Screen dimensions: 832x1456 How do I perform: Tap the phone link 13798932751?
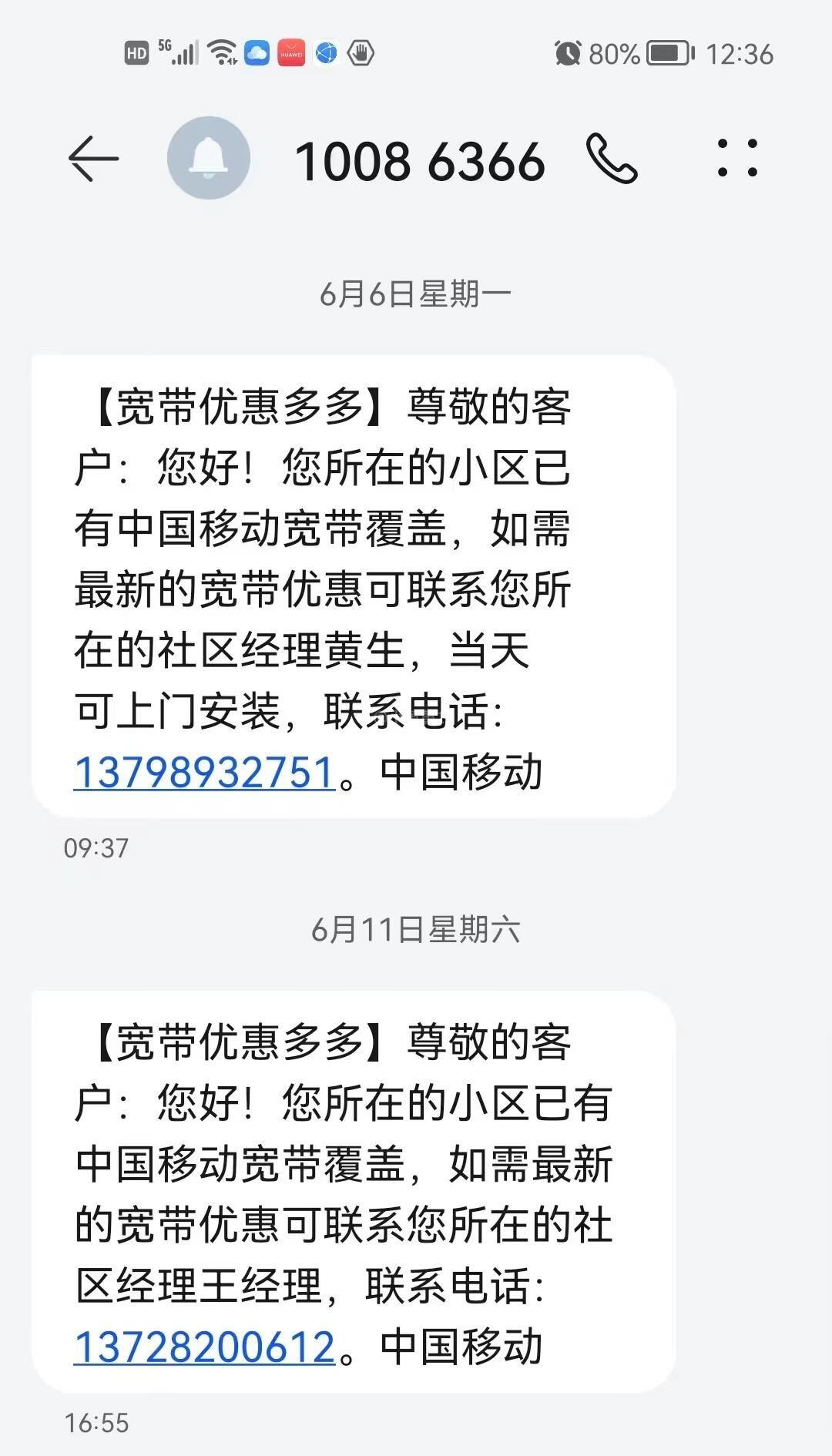[204, 772]
